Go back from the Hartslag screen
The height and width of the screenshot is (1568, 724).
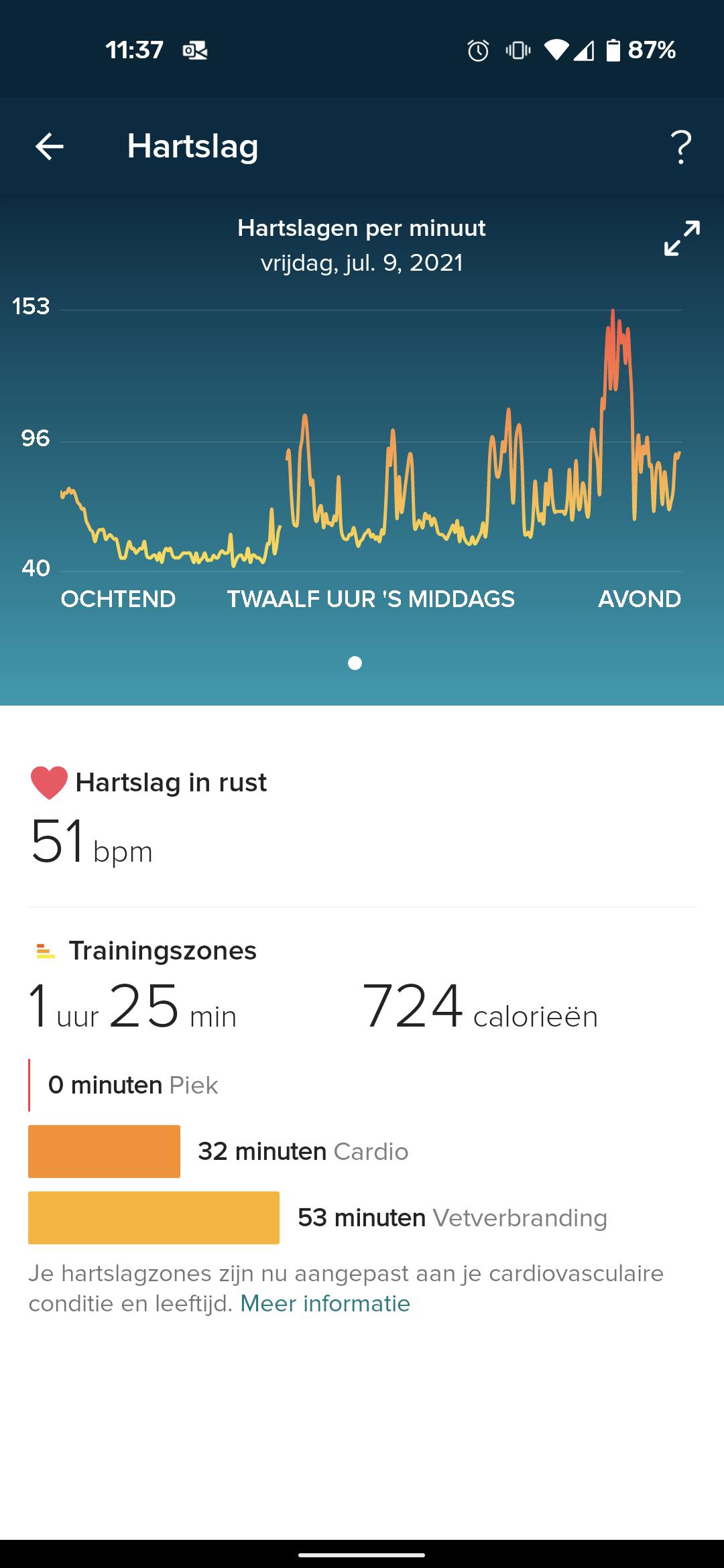pyautogui.click(x=50, y=147)
